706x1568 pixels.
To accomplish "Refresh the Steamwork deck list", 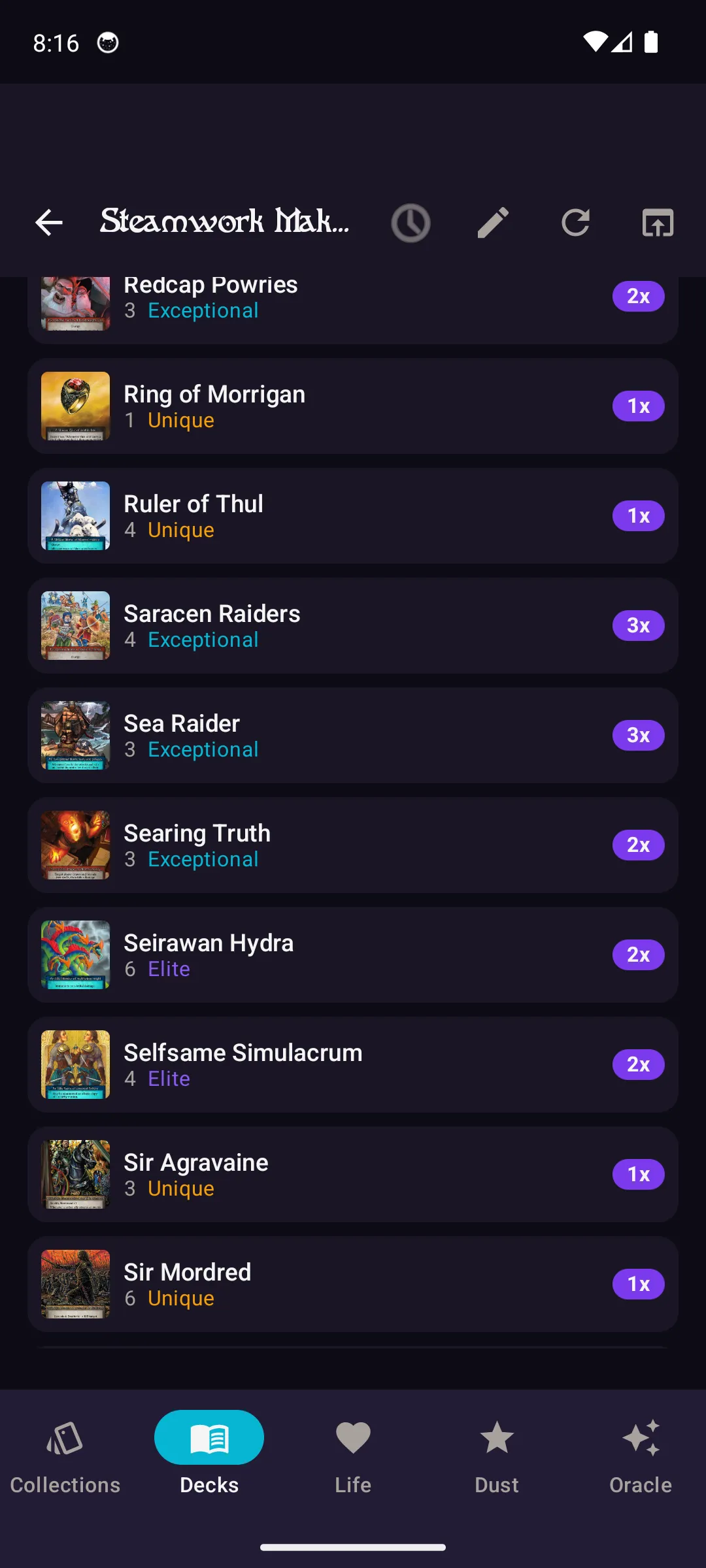I will point(575,223).
